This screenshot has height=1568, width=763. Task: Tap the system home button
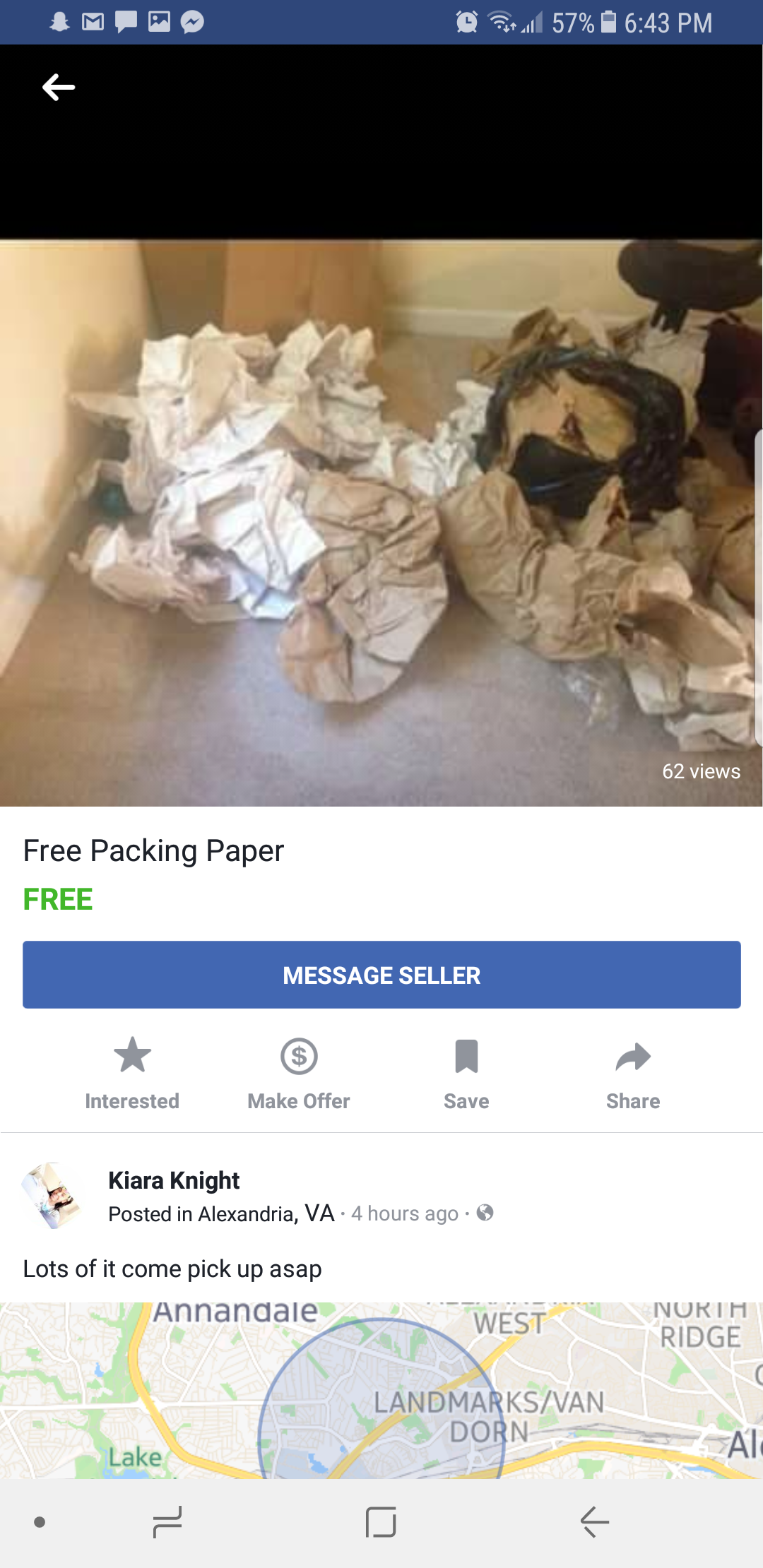[x=381, y=1522]
